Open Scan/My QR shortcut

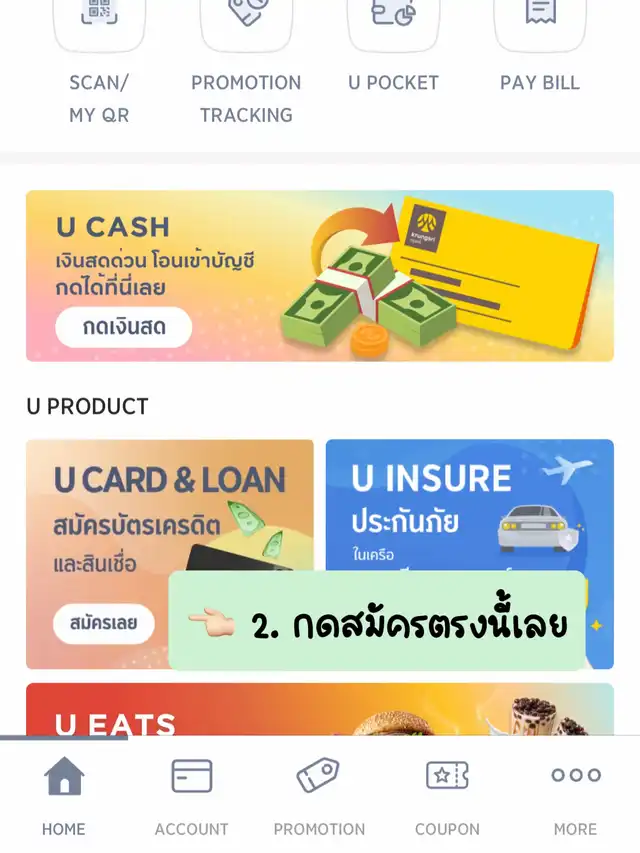coord(99,26)
